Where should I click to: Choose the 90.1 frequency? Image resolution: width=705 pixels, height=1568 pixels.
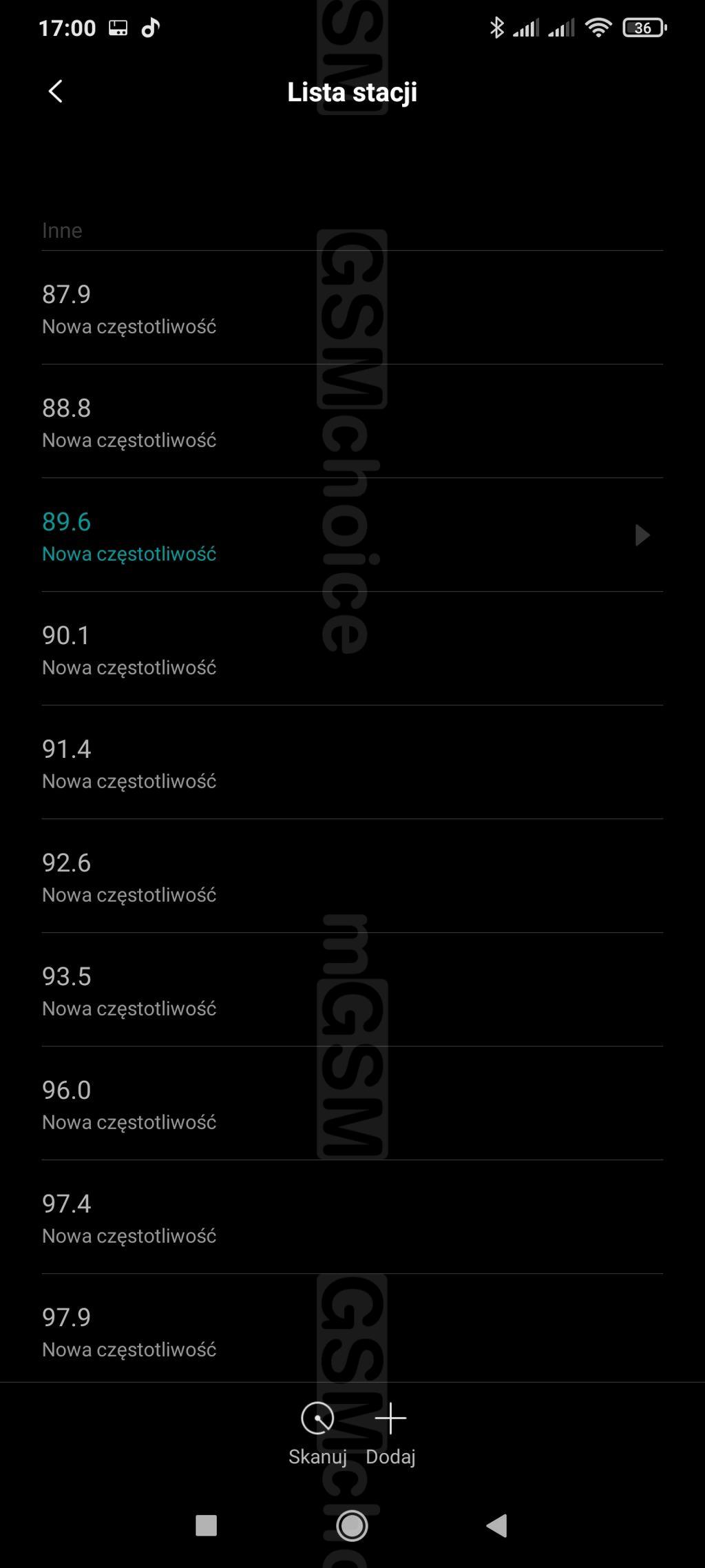(352, 649)
